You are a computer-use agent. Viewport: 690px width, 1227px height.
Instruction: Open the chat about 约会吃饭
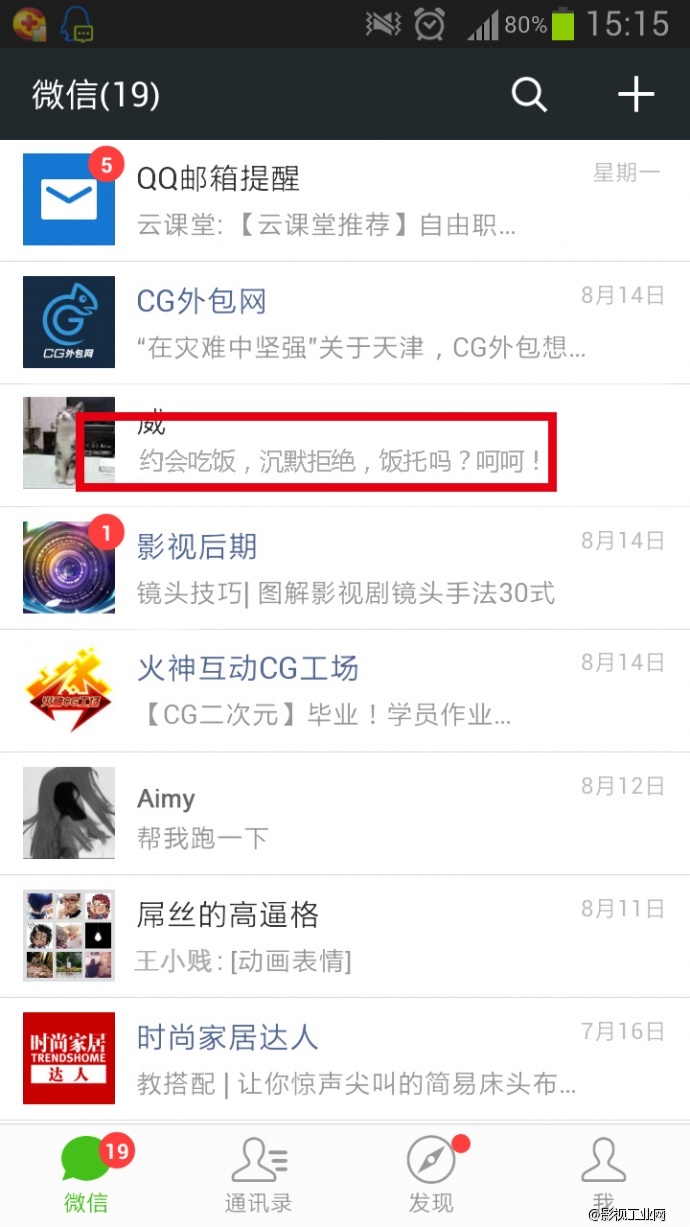pyautogui.click(x=345, y=445)
